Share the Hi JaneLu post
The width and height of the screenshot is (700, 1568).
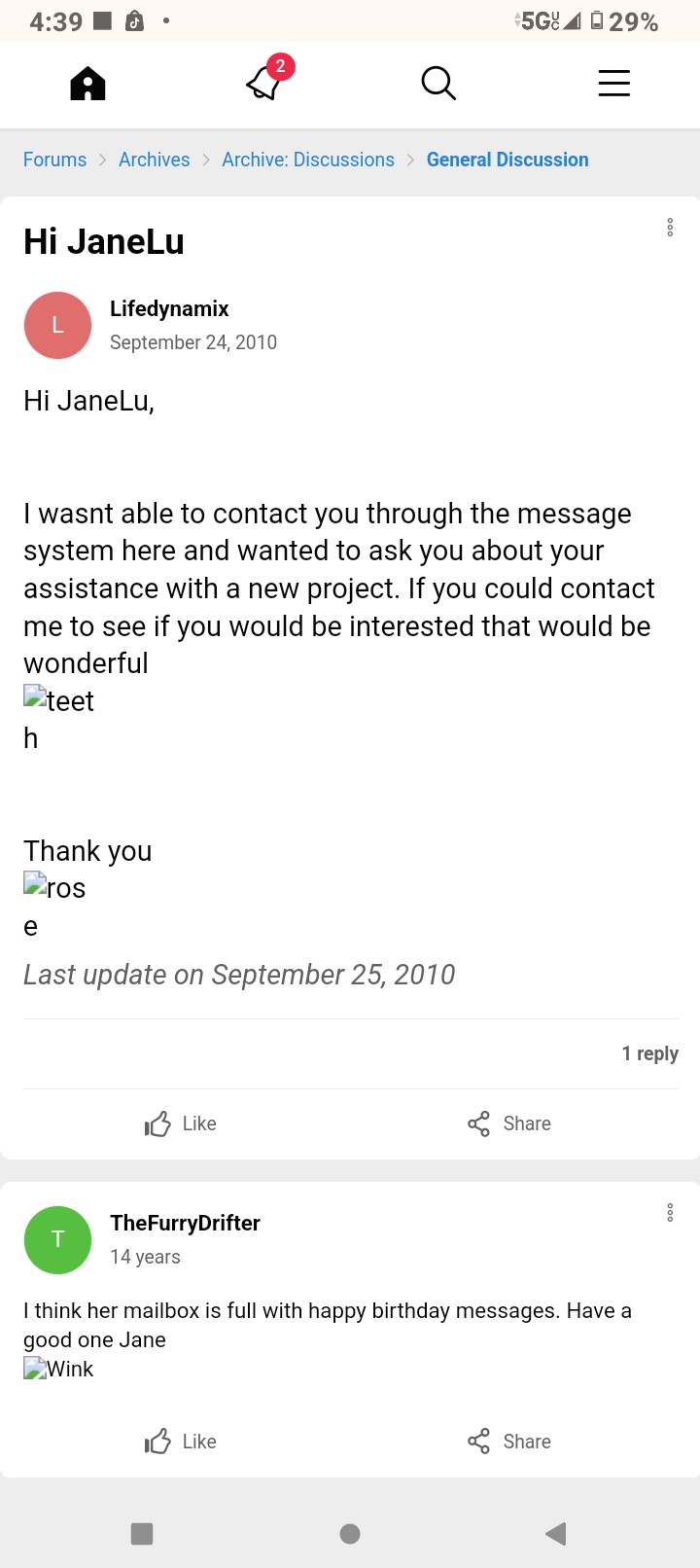coord(508,1123)
